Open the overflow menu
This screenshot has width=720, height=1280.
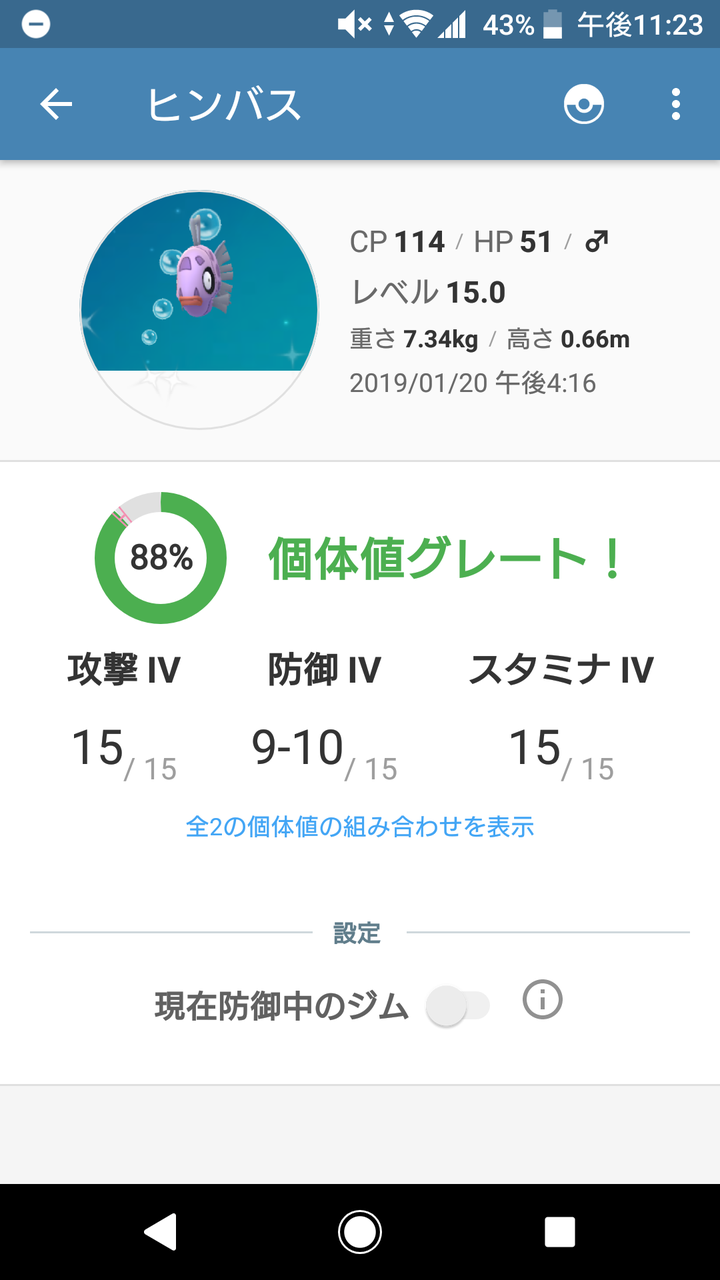(676, 105)
